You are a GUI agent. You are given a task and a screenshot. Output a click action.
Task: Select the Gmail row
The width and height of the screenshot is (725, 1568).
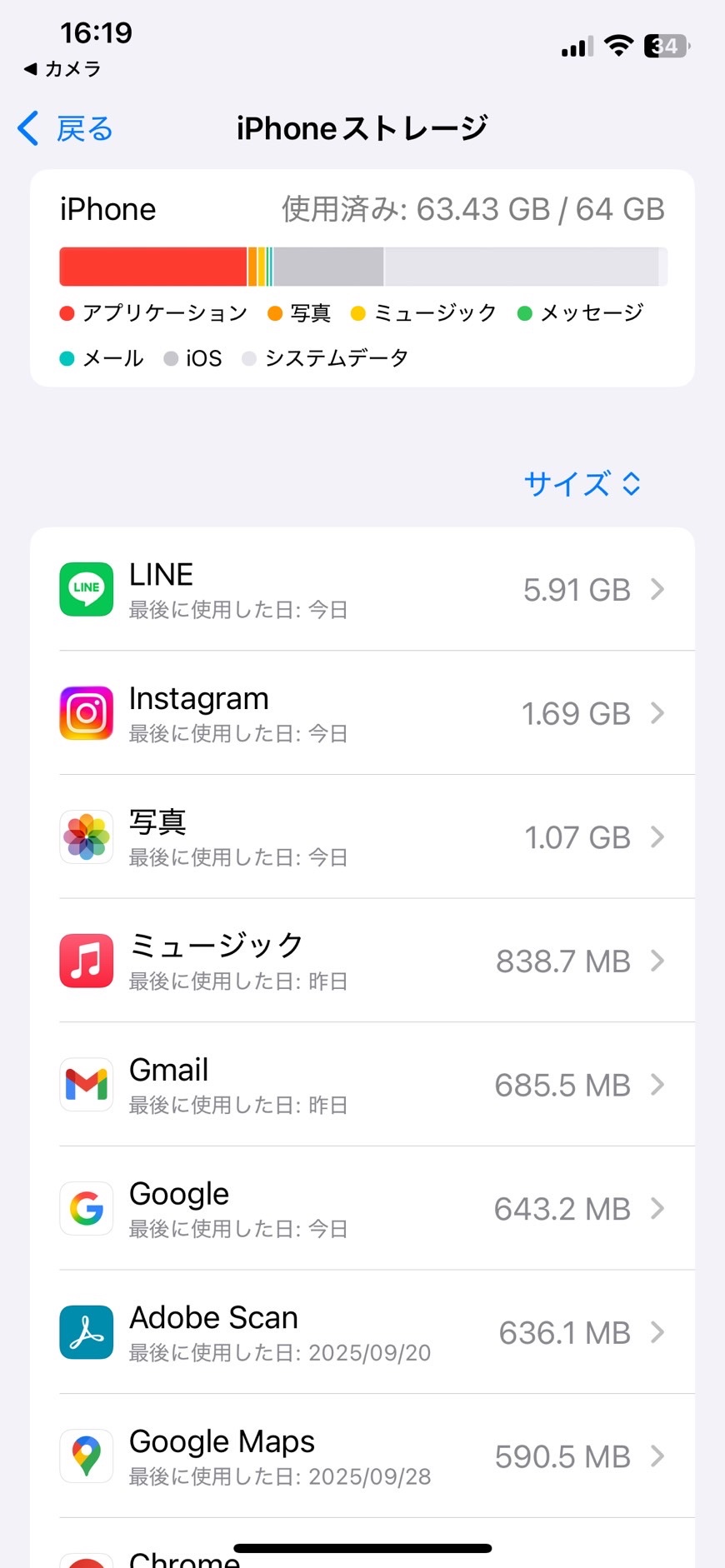362,1085
